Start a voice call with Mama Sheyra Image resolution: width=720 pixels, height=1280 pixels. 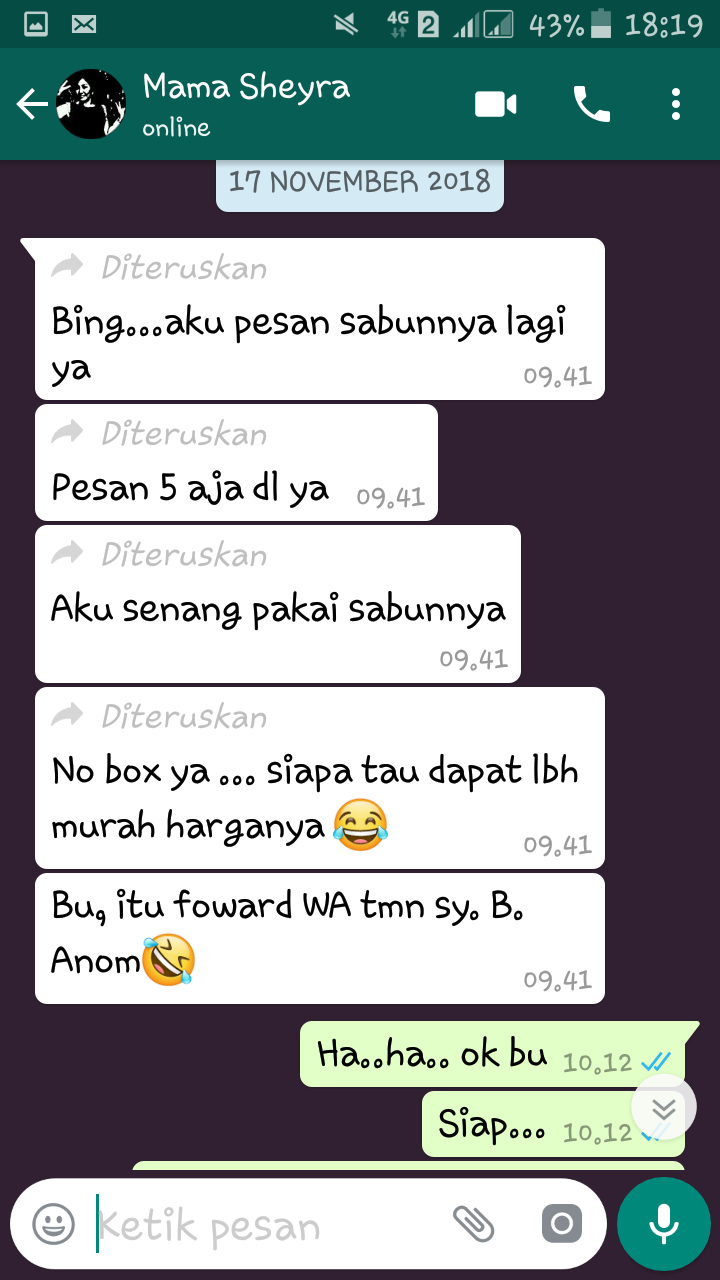[591, 104]
